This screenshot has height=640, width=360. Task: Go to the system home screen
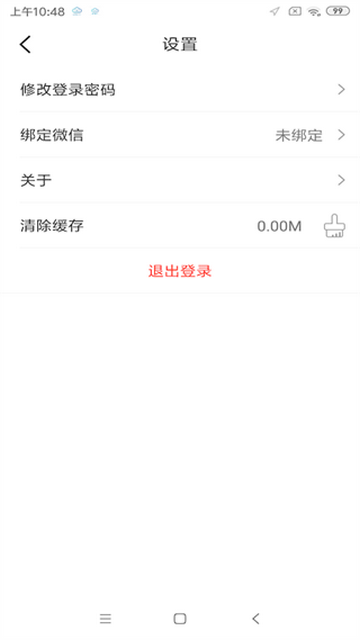180,619
